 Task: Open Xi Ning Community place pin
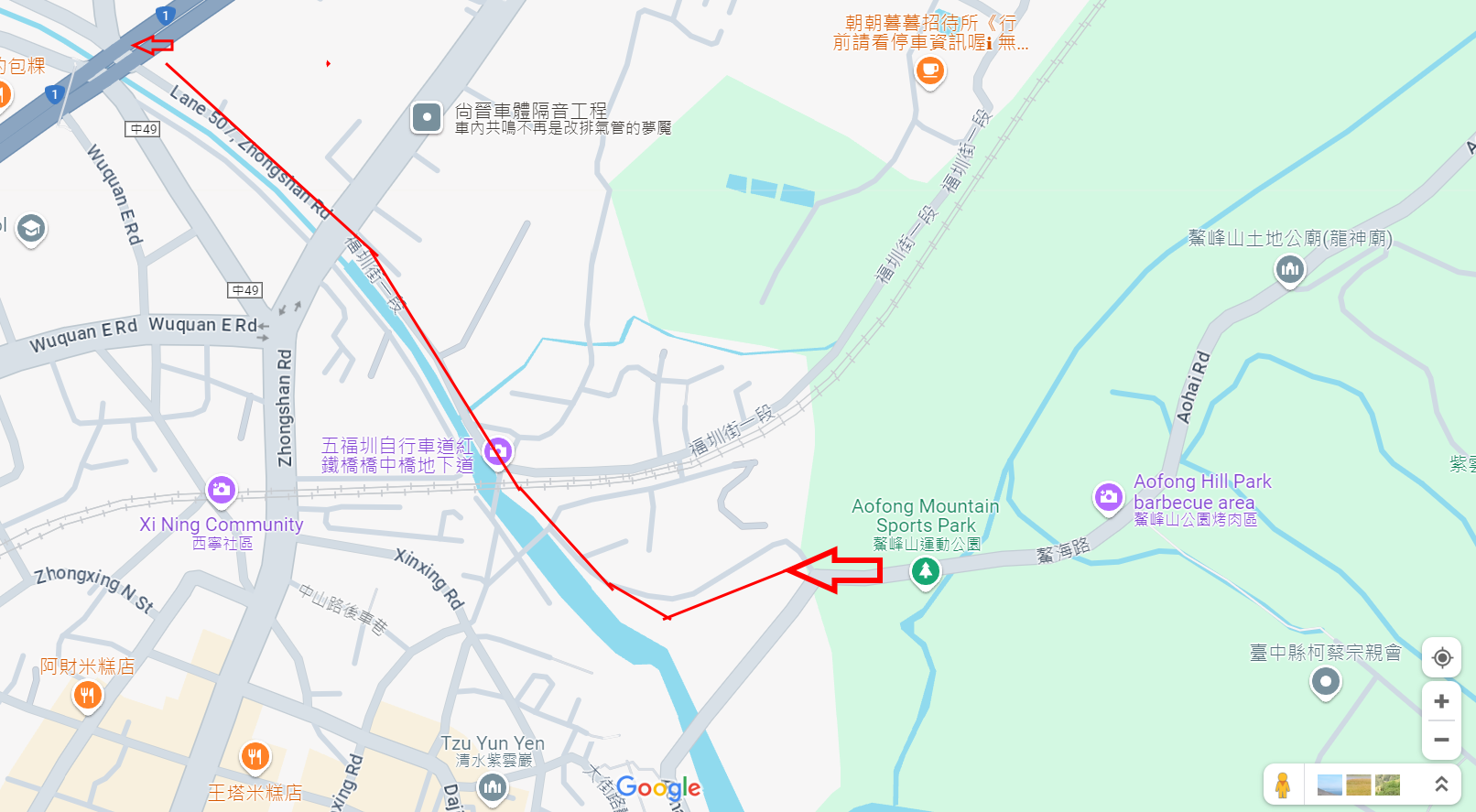[x=222, y=490]
